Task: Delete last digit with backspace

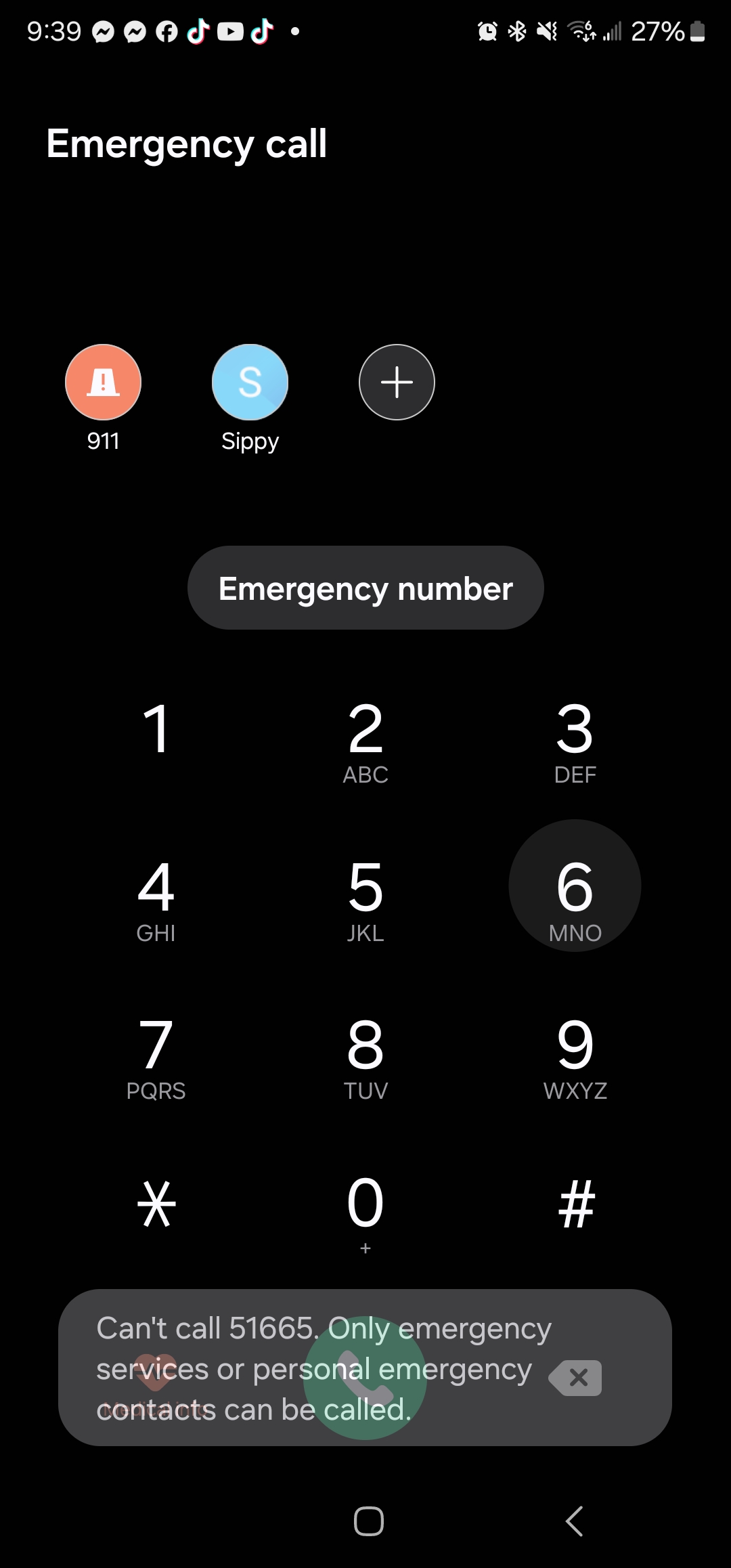Action: 576,1378
